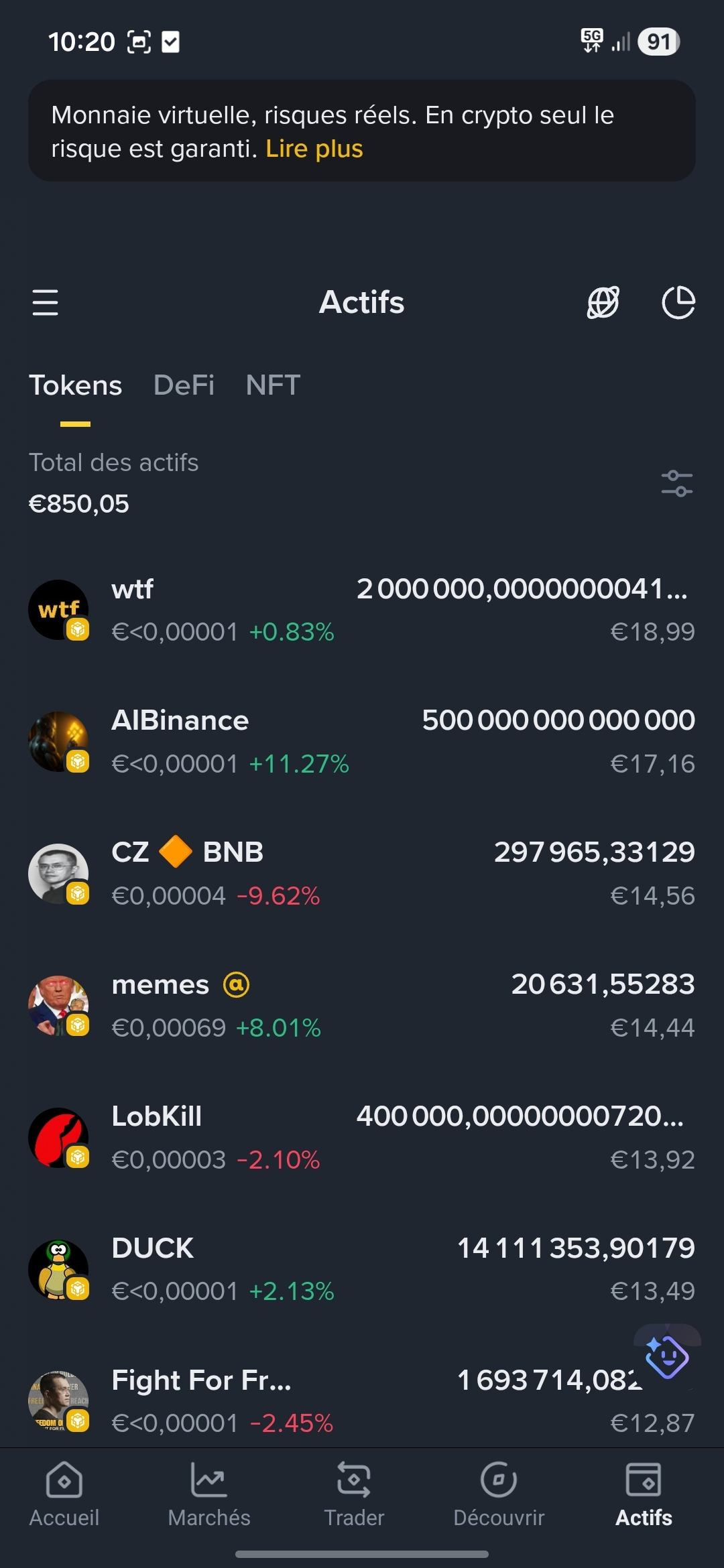Open the asset filter settings

[x=676, y=483]
